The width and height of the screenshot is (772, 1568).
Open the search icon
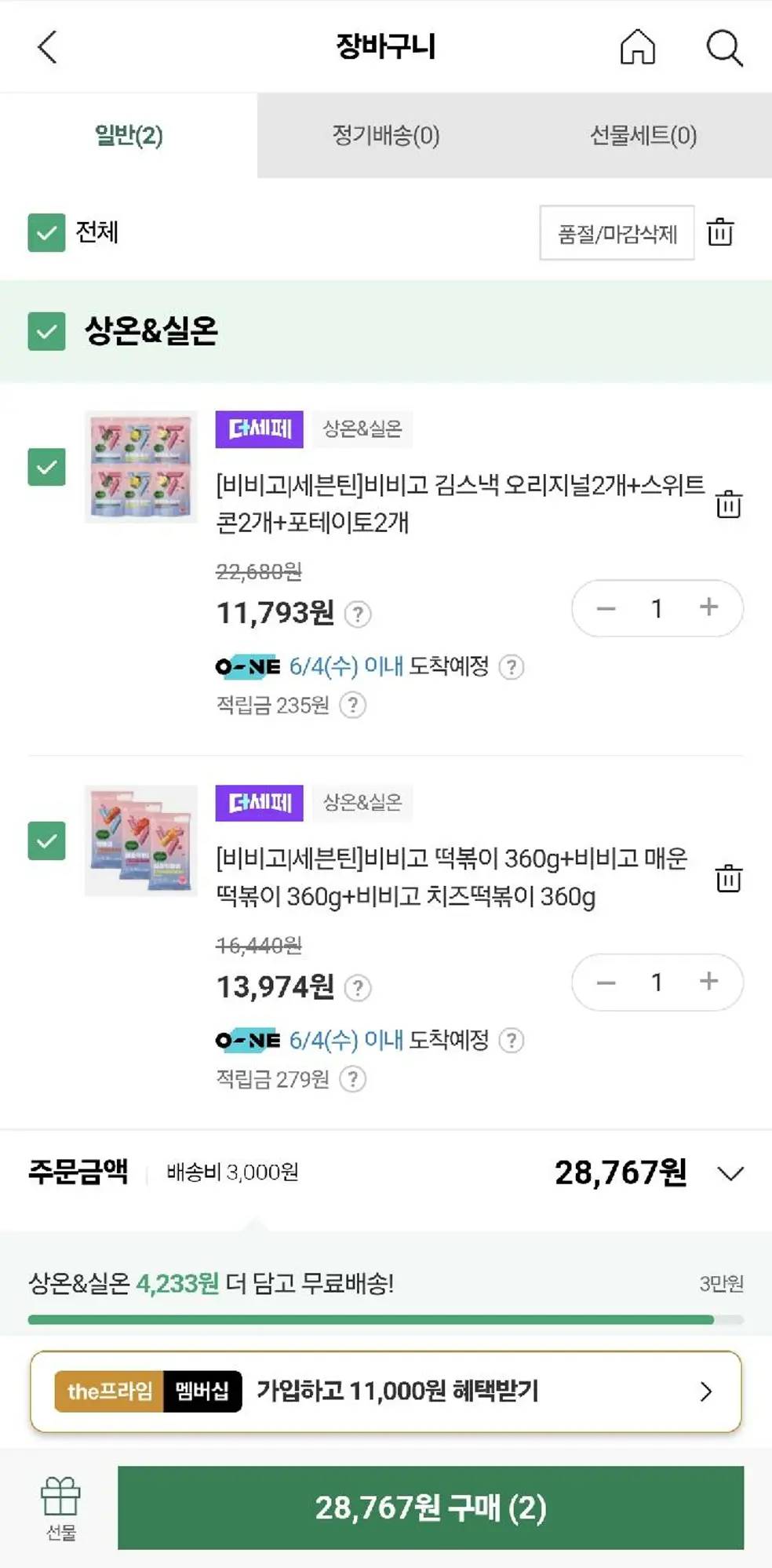[x=723, y=48]
